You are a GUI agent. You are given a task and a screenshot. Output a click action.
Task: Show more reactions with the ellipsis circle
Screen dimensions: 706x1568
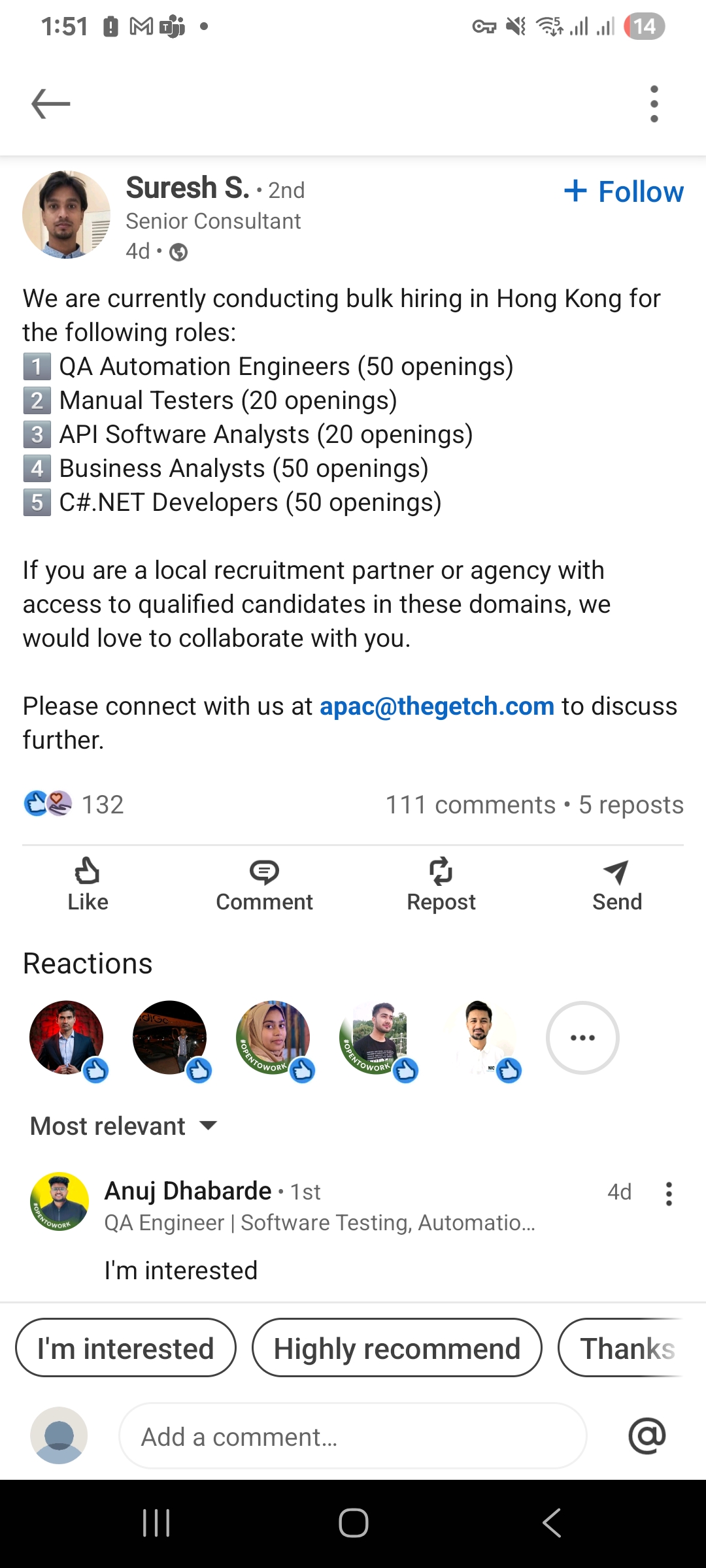click(582, 1037)
